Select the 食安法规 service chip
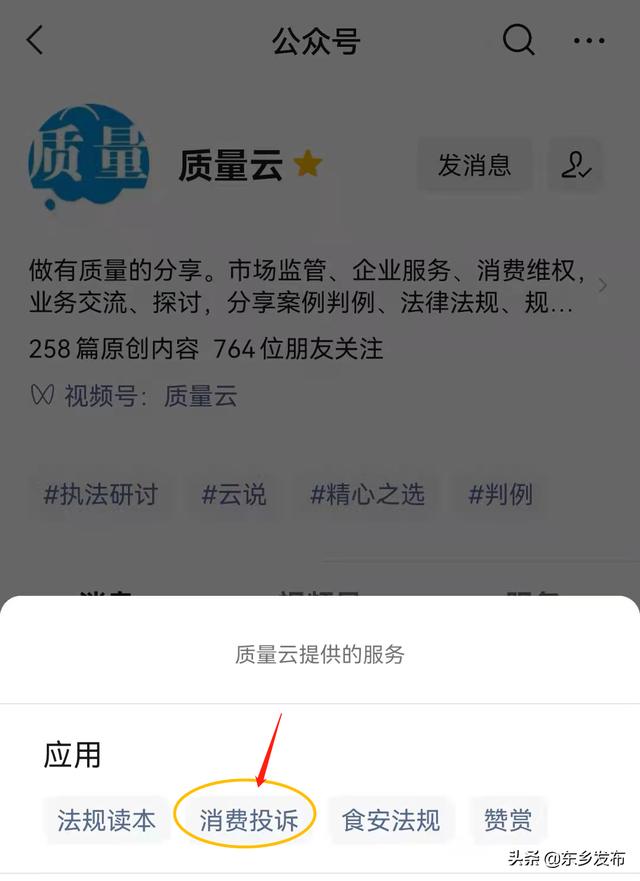640x881 pixels. pos(390,821)
